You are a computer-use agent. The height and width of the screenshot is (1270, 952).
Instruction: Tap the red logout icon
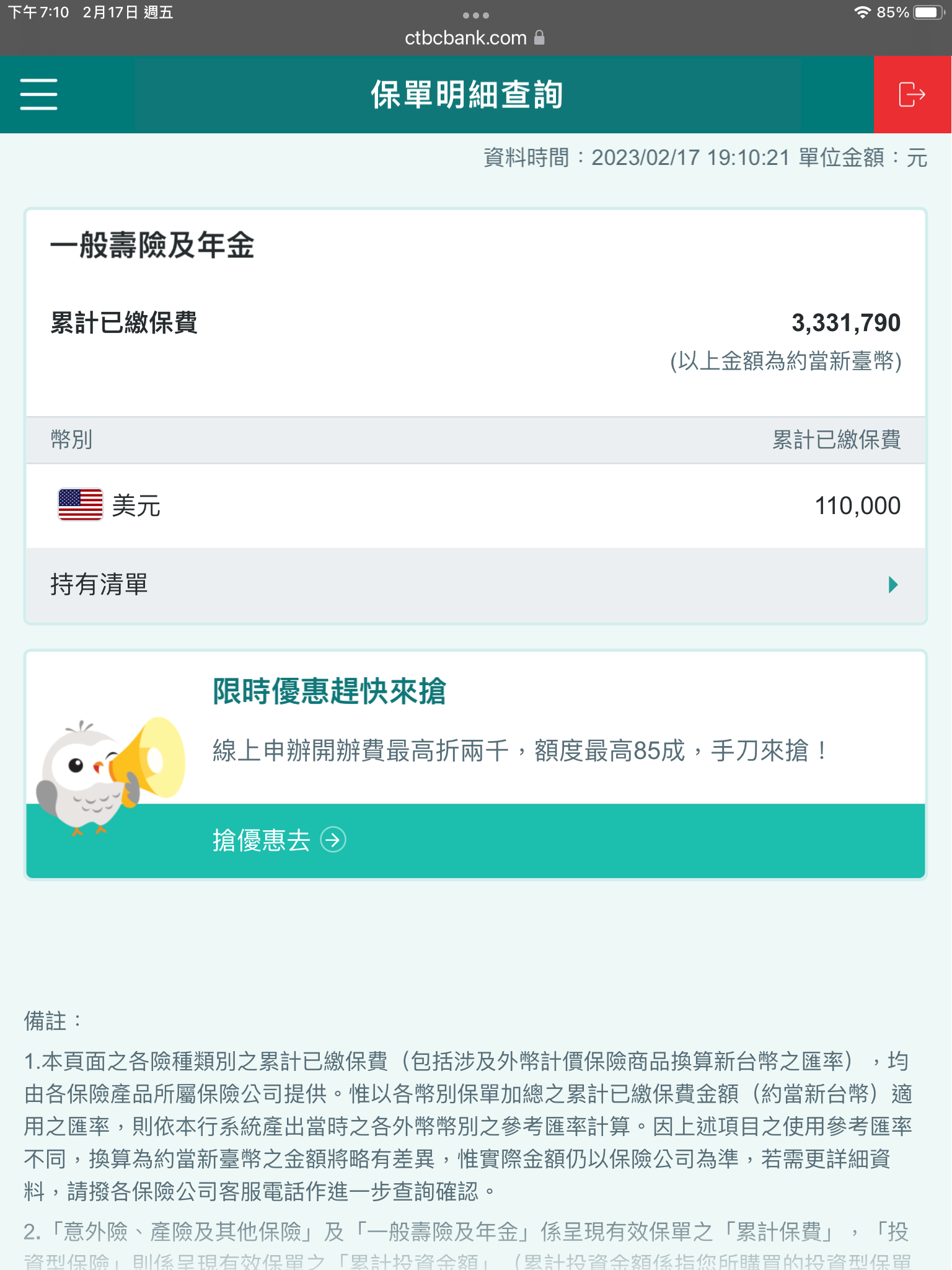pos(912,94)
